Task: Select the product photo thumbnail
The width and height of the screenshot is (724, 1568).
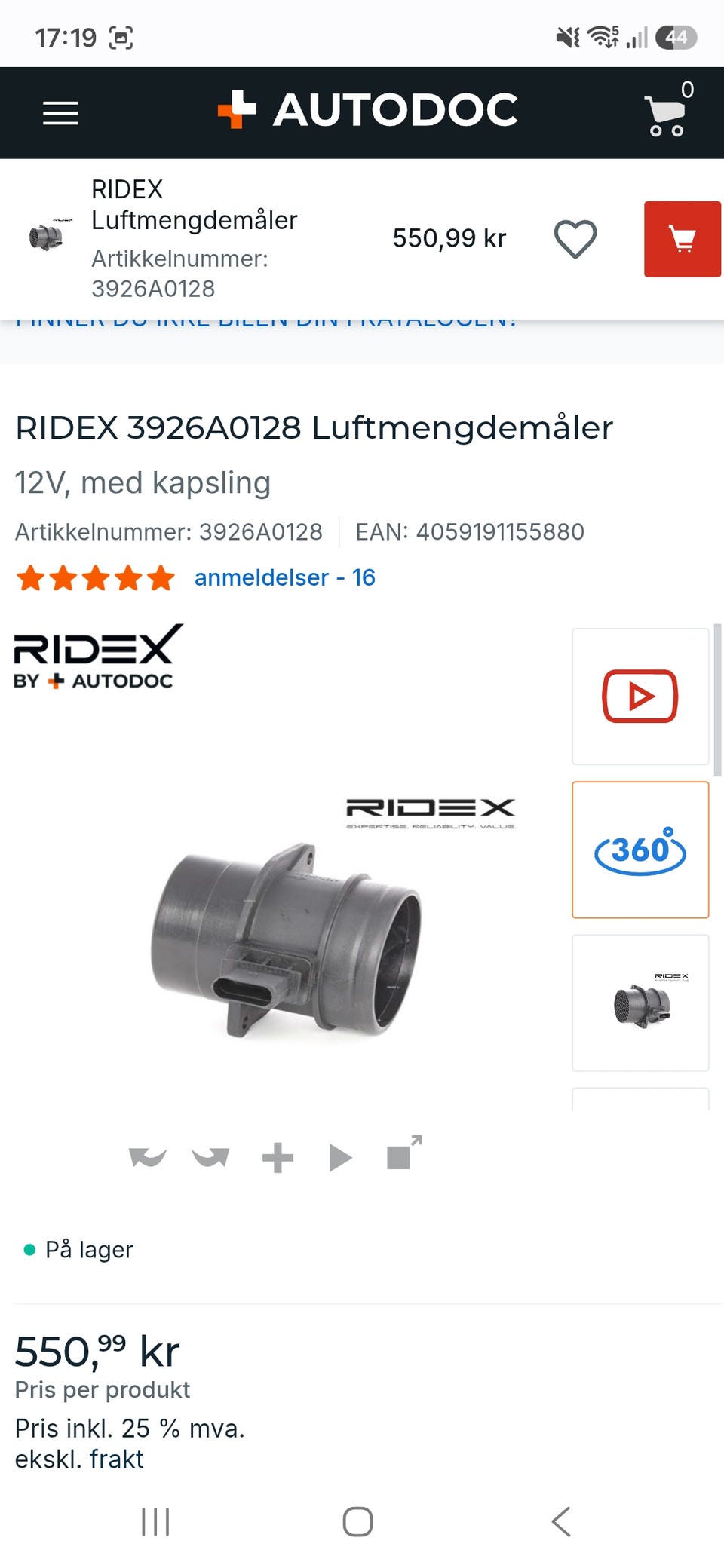Action: pyautogui.click(x=640, y=1003)
